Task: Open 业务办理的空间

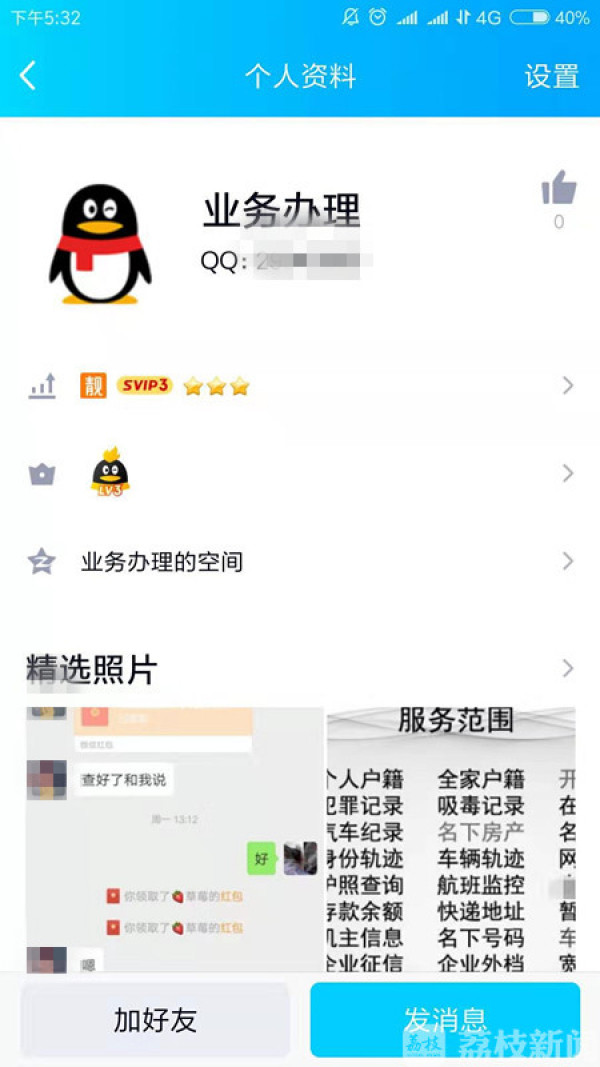Action: (x=300, y=562)
